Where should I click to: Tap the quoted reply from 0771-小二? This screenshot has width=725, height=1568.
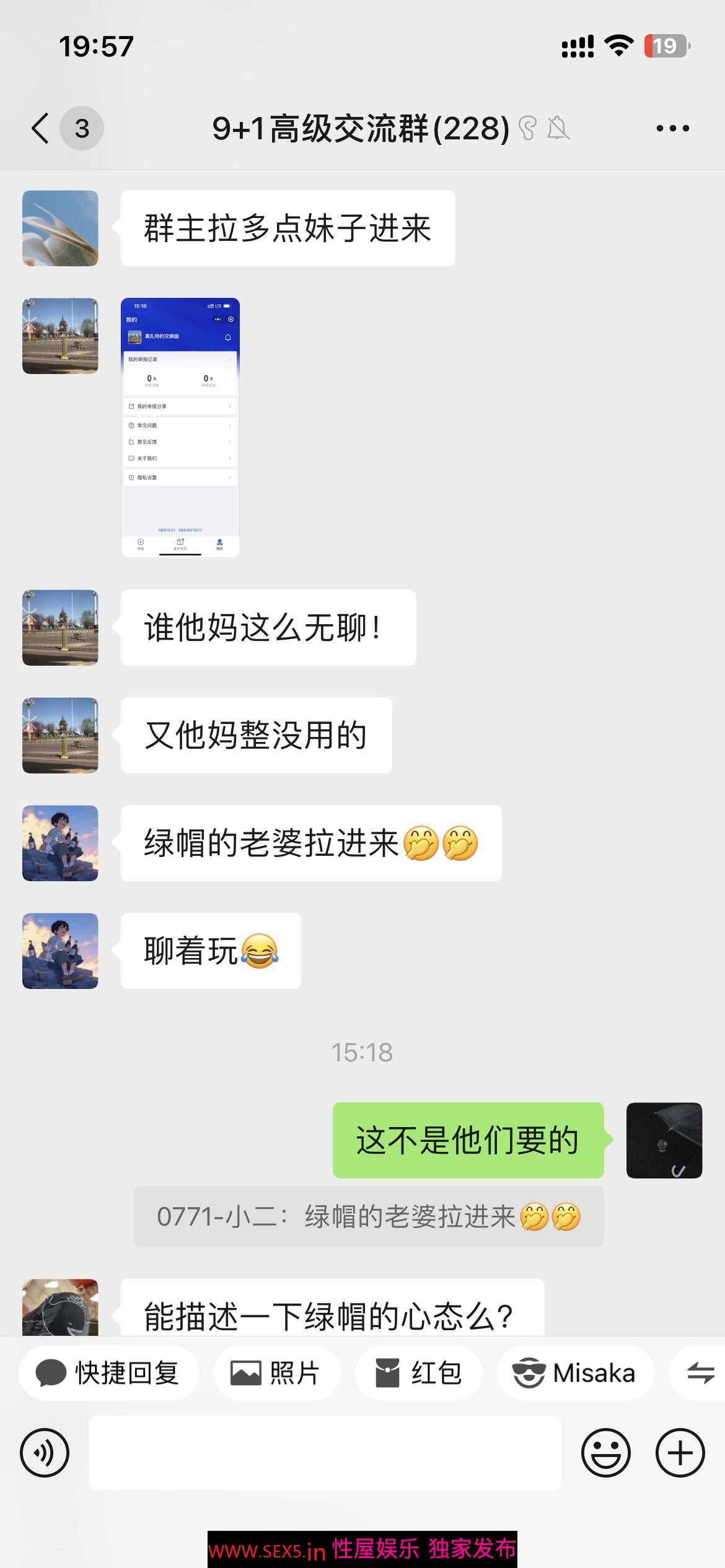(x=369, y=1217)
